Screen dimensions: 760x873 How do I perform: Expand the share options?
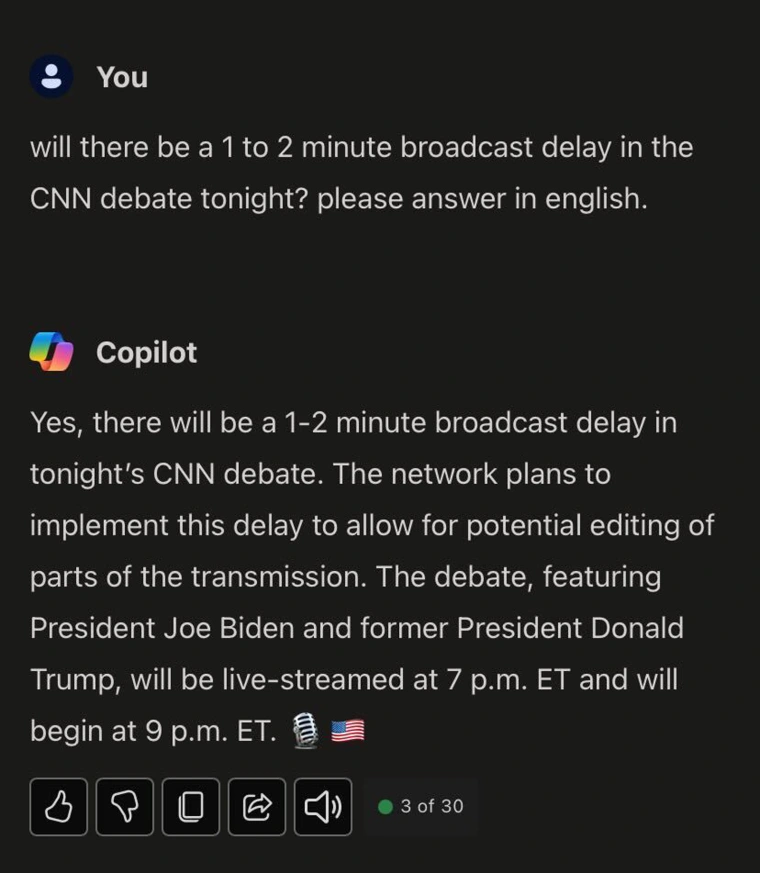point(256,807)
